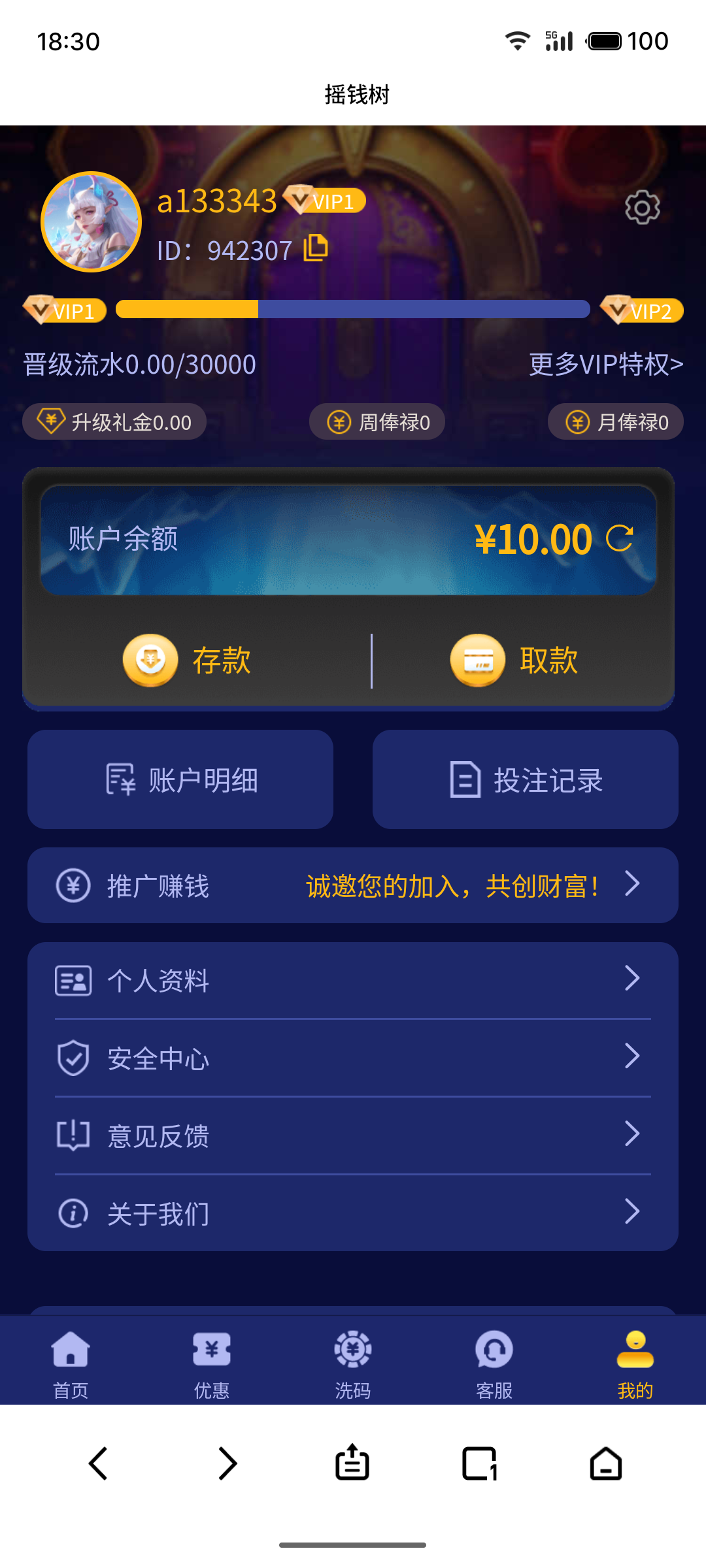The width and height of the screenshot is (706, 1568).
Task: Open 更多VIP特权 link
Action: pos(605,365)
